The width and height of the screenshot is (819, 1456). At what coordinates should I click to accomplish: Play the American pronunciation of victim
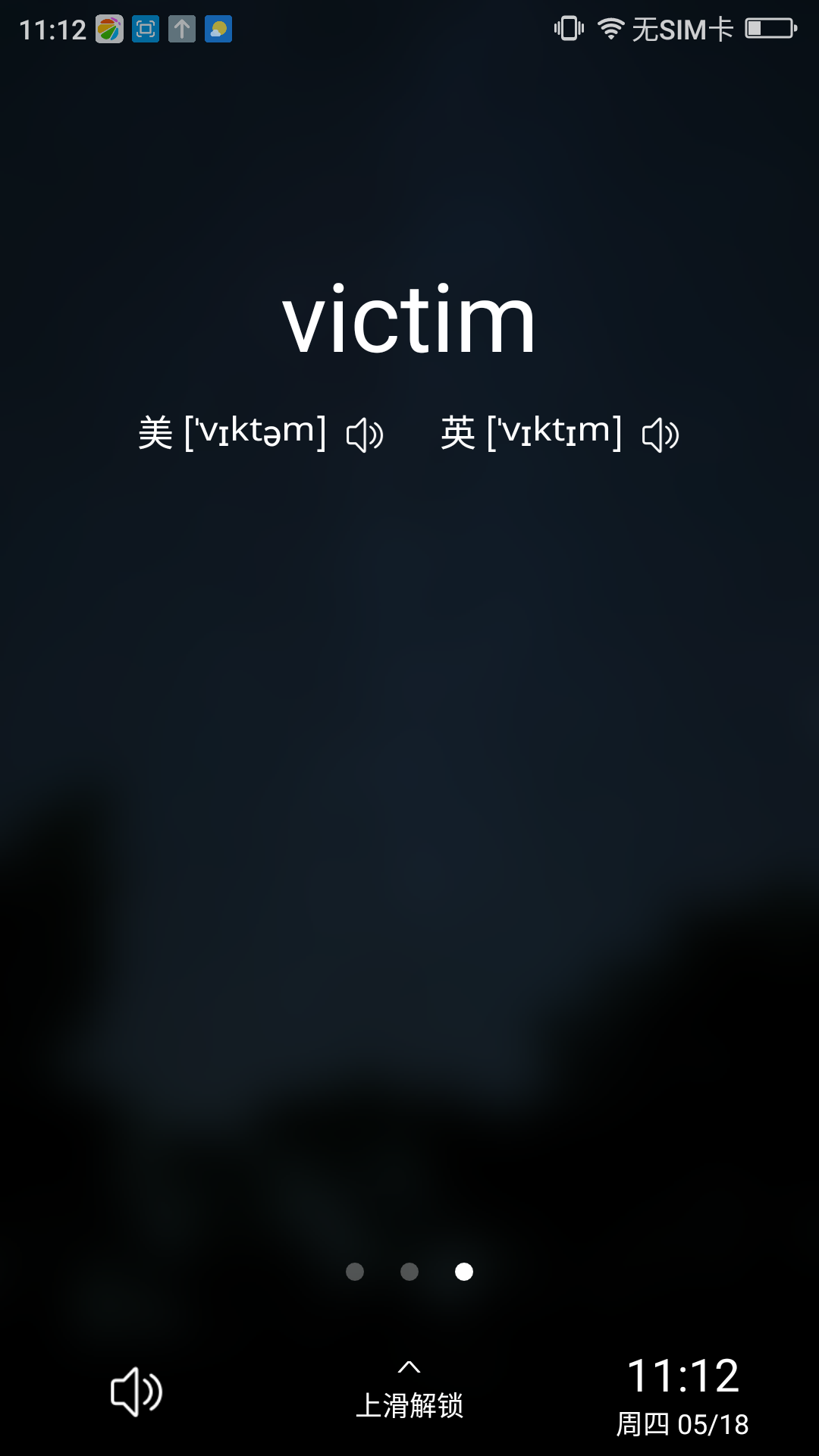click(x=365, y=435)
